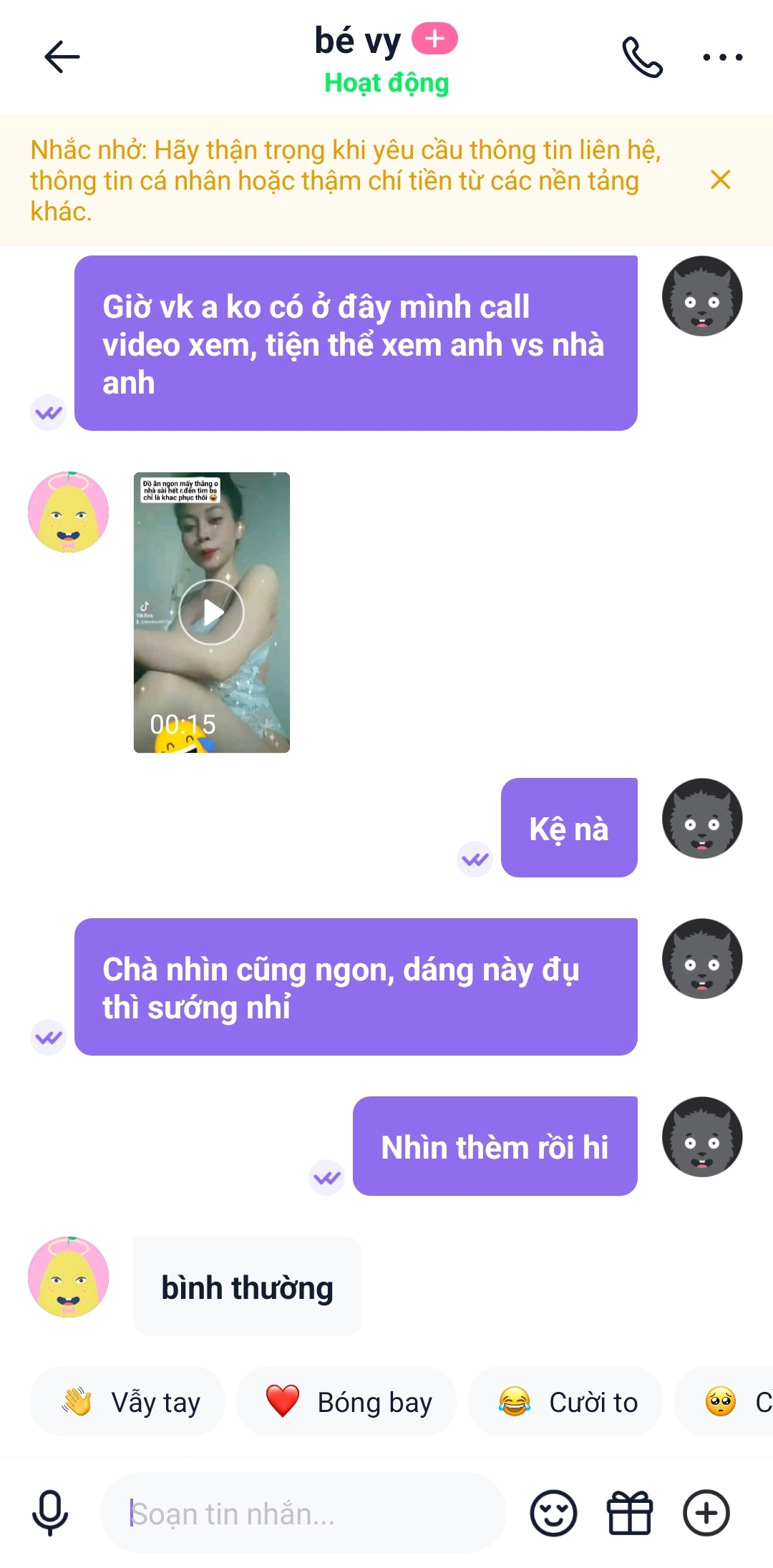Go back using the arrow
This screenshot has height=1568, width=773.
coord(62,57)
